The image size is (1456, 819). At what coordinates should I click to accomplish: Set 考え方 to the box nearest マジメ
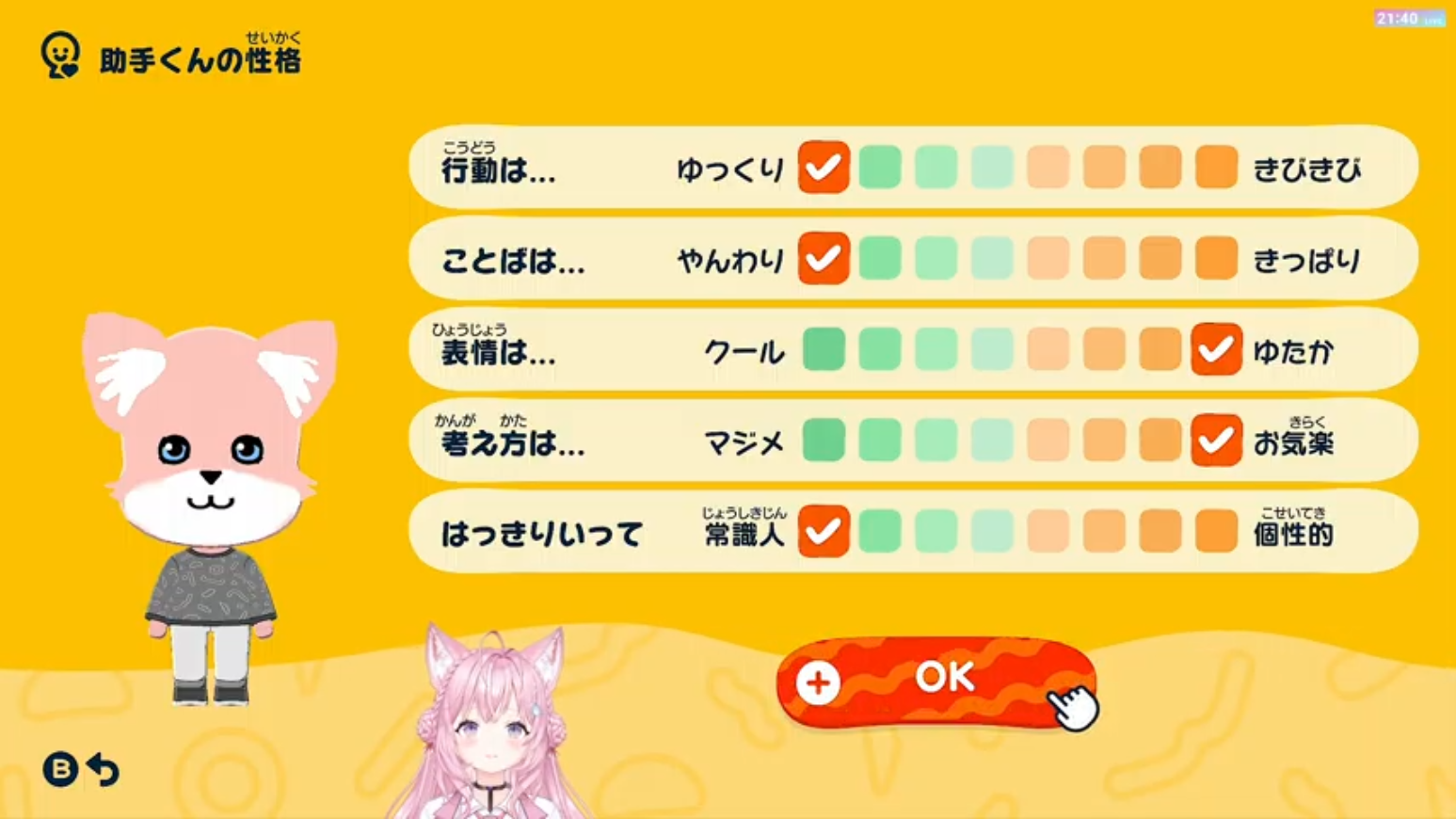(823, 441)
